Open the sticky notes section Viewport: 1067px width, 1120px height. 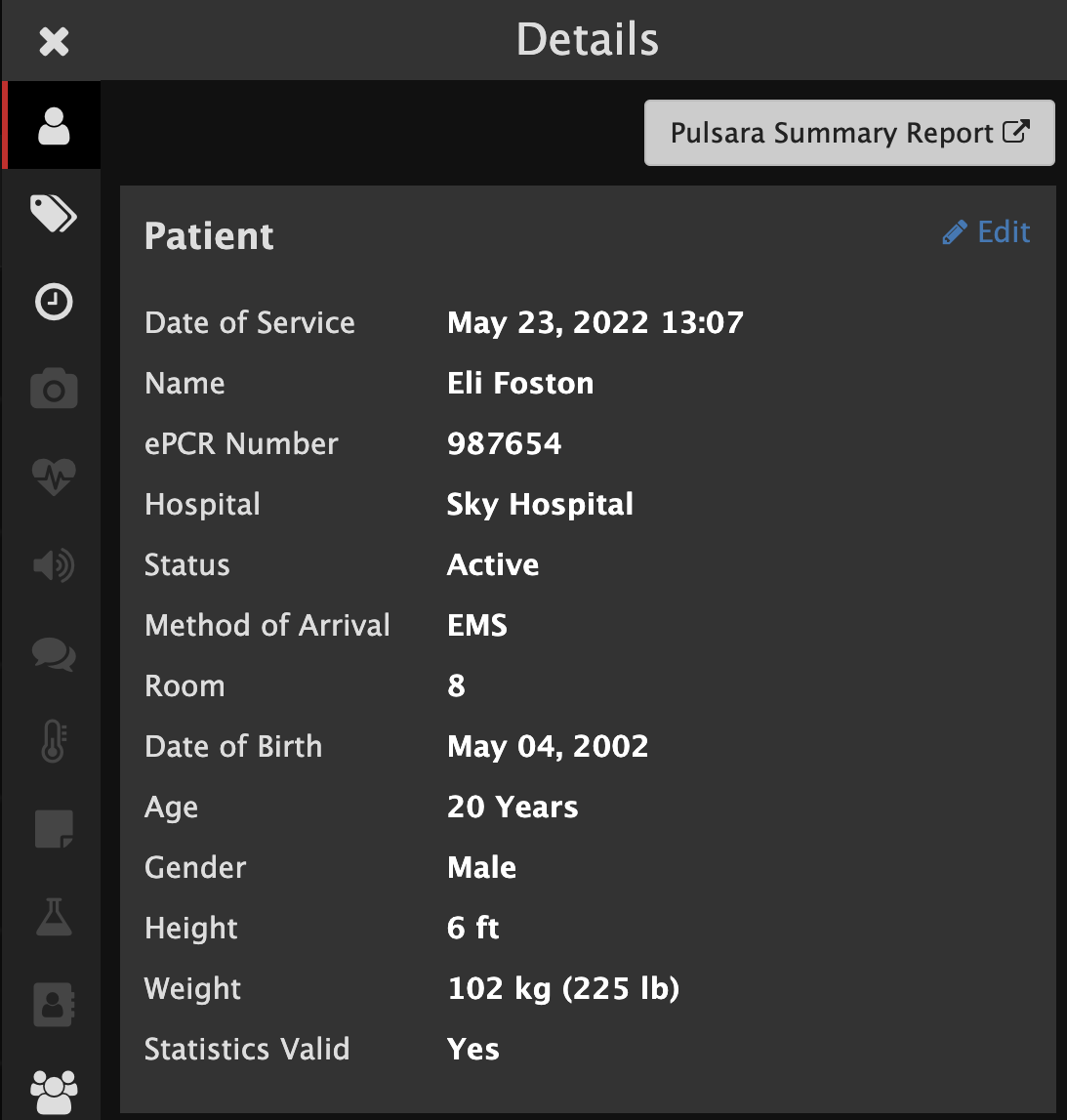pos(54,829)
